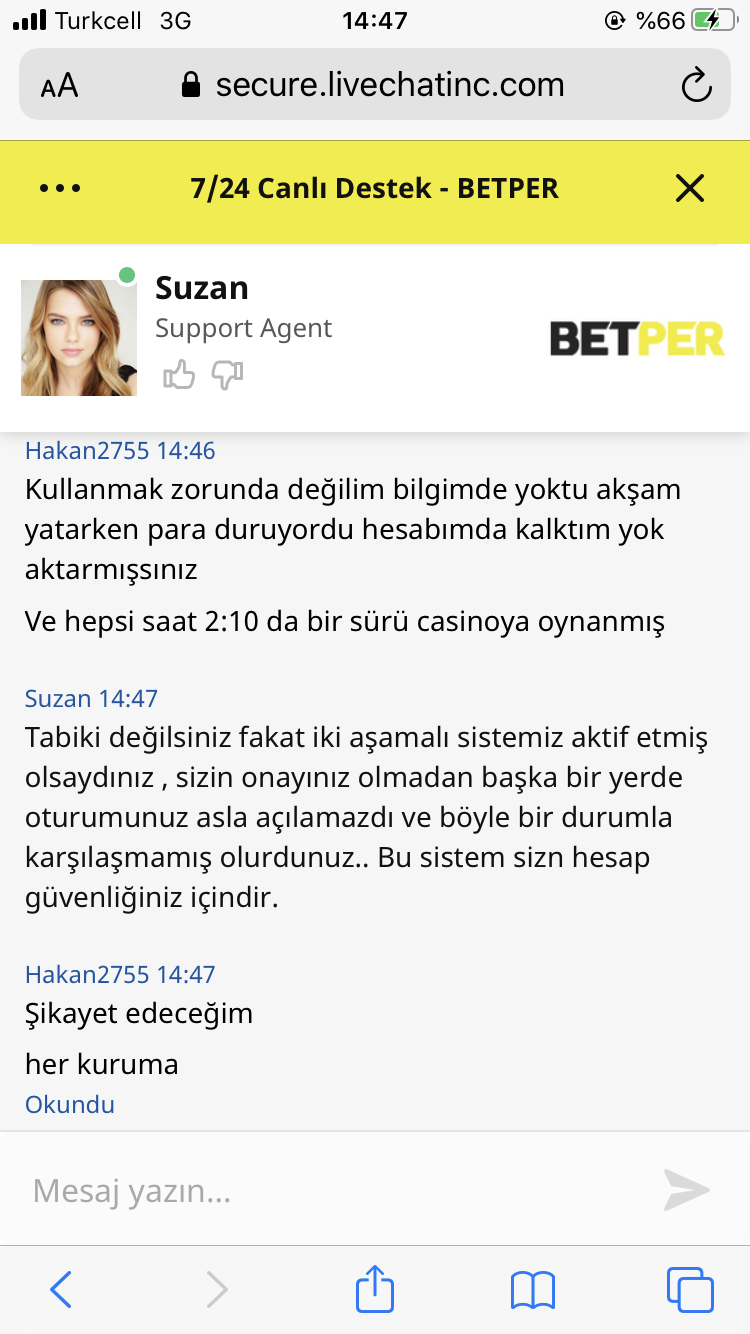This screenshot has width=750, height=1334.
Task: Rate agent Suzan with thumbs down
Action: click(x=227, y=376)
